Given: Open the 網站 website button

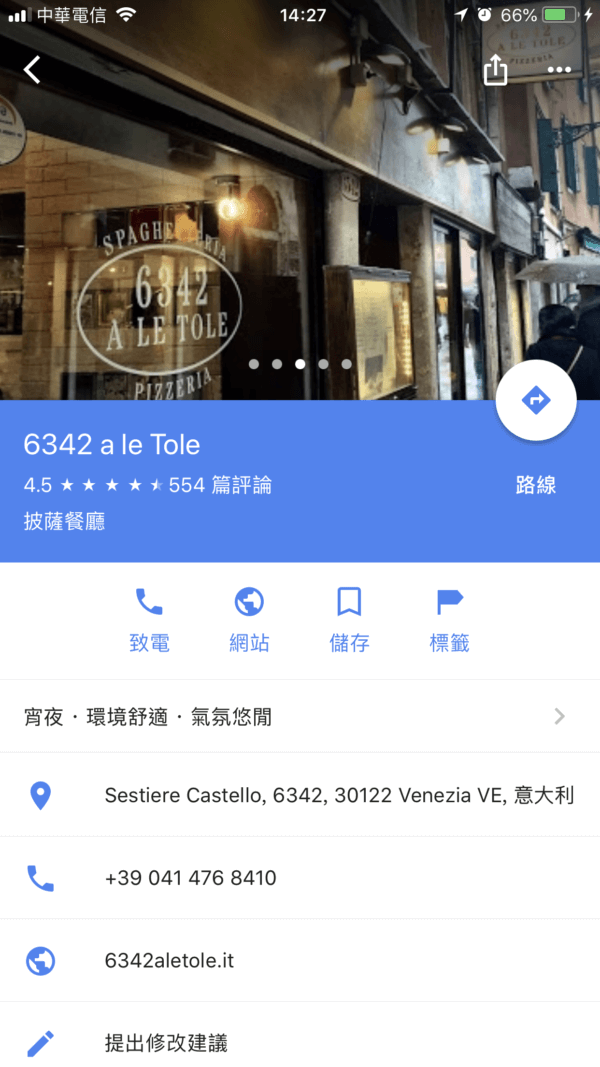Looking at the screenshot, I should pyautogui.click(x=249, y=619).
